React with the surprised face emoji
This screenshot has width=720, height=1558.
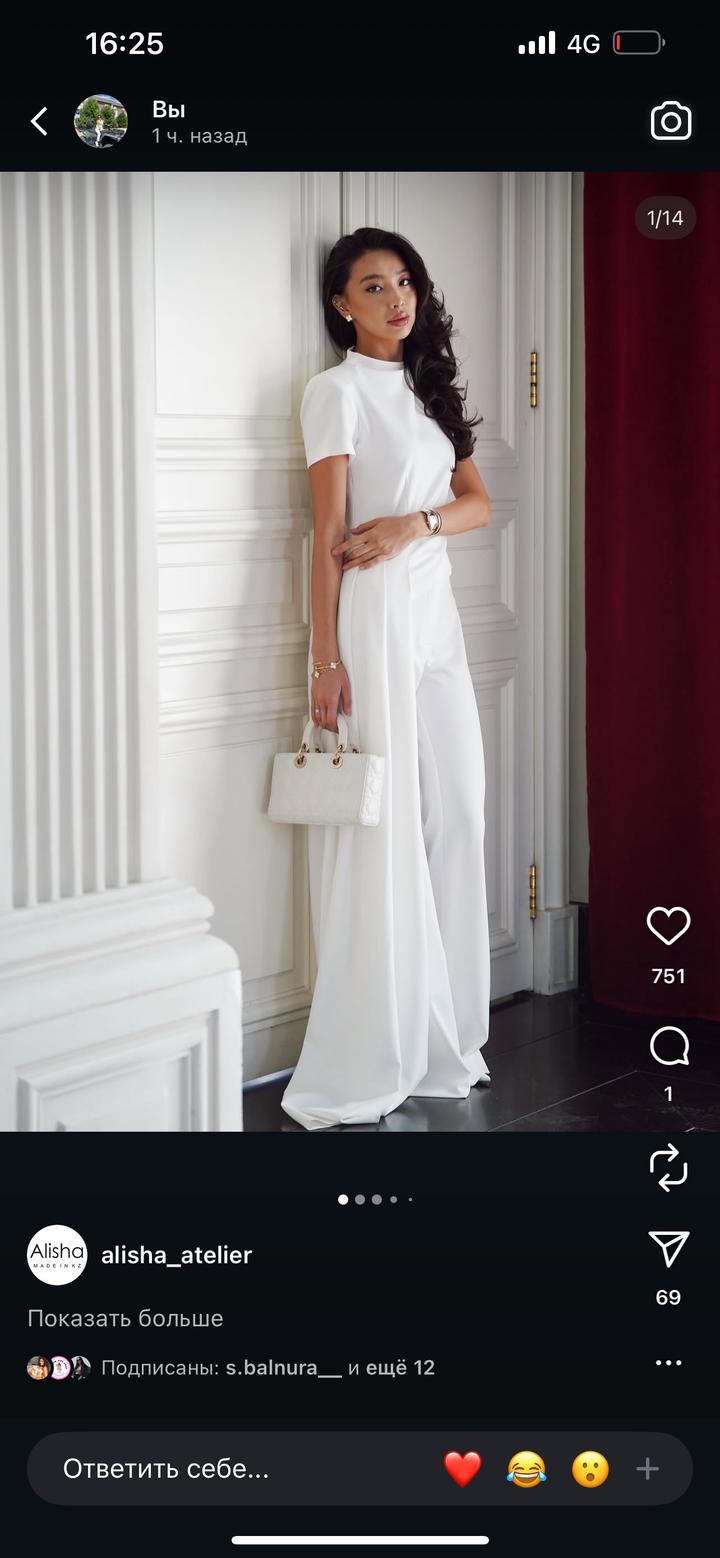coord(590,1469)
